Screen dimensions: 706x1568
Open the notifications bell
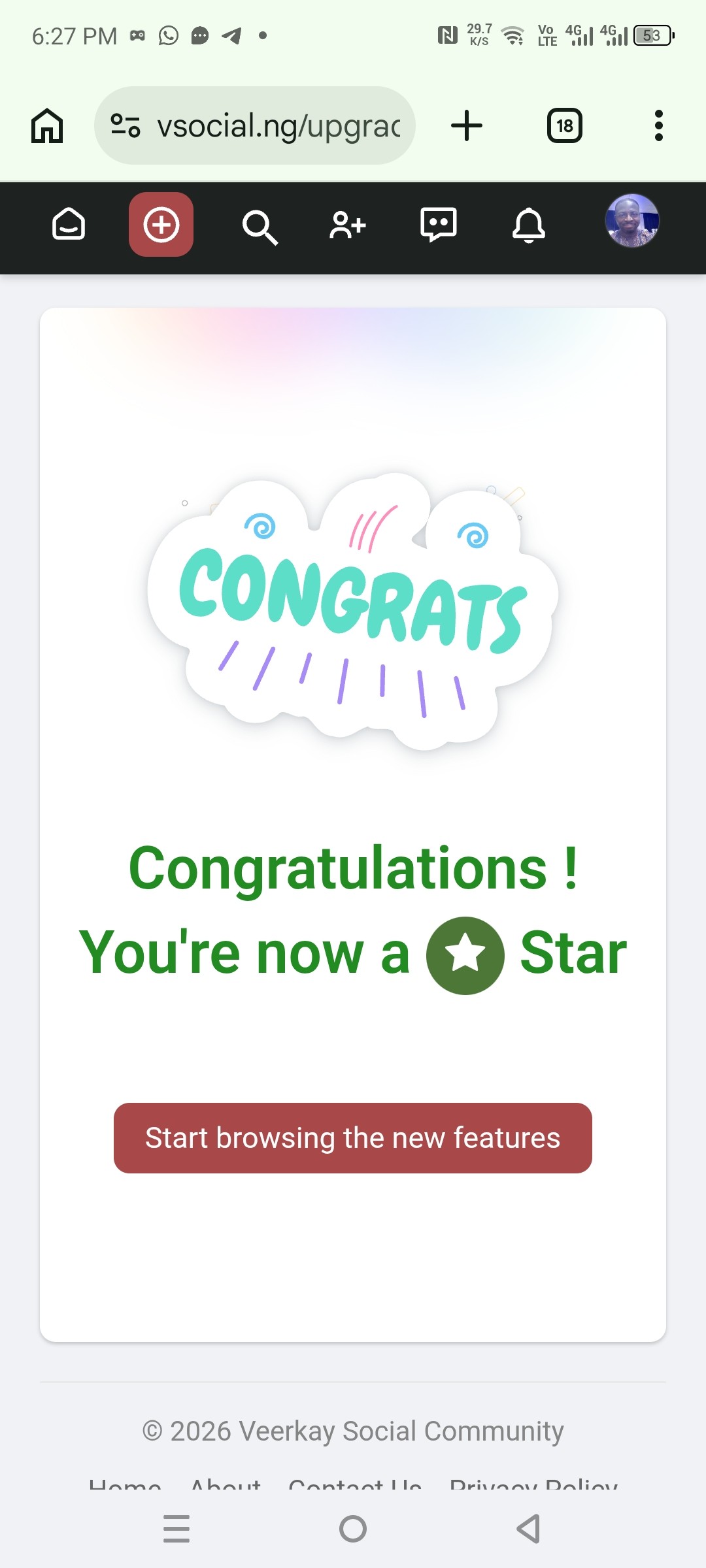point(528,225)
